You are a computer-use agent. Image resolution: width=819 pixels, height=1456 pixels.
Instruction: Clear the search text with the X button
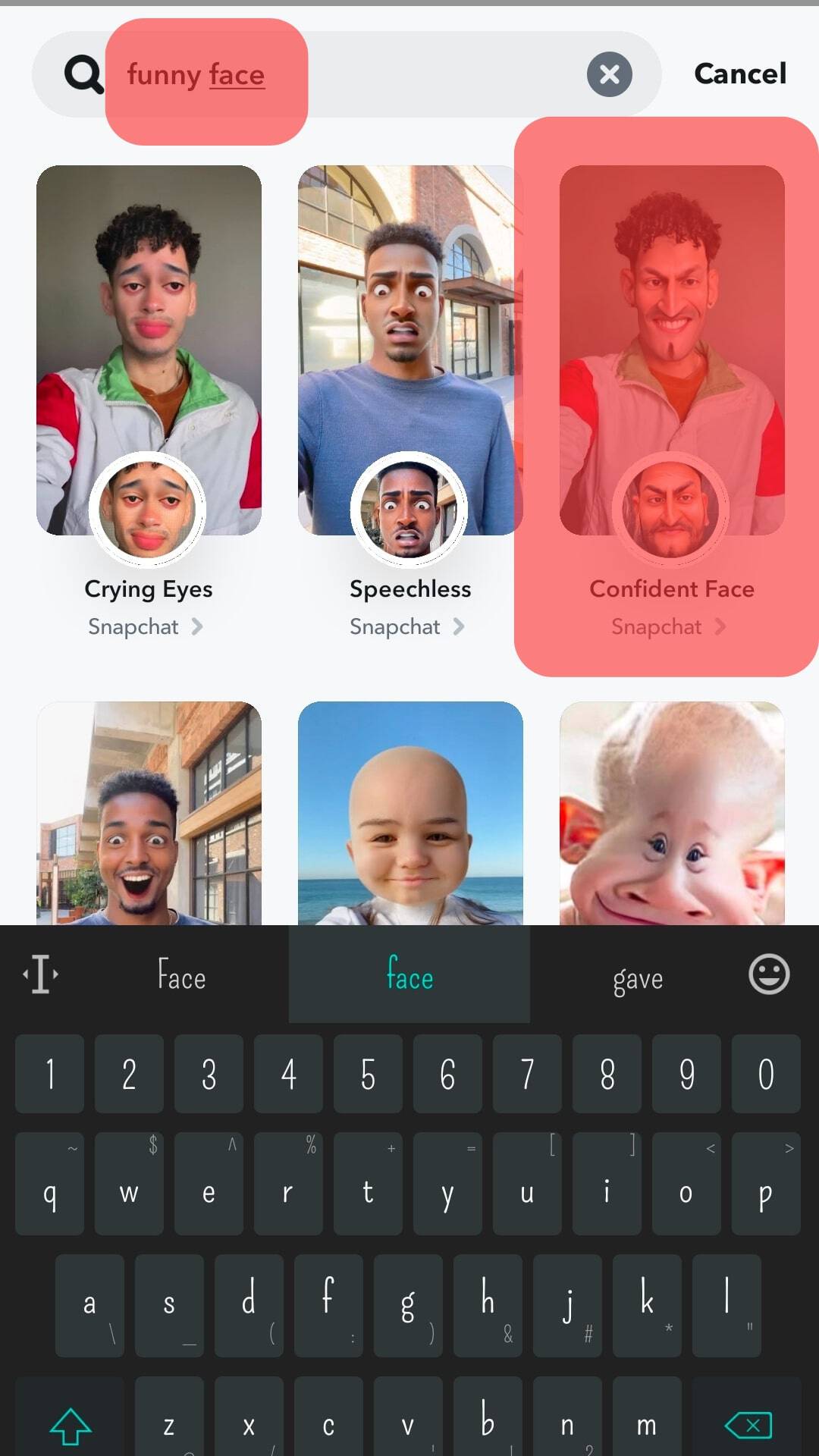tap(609, 74)
